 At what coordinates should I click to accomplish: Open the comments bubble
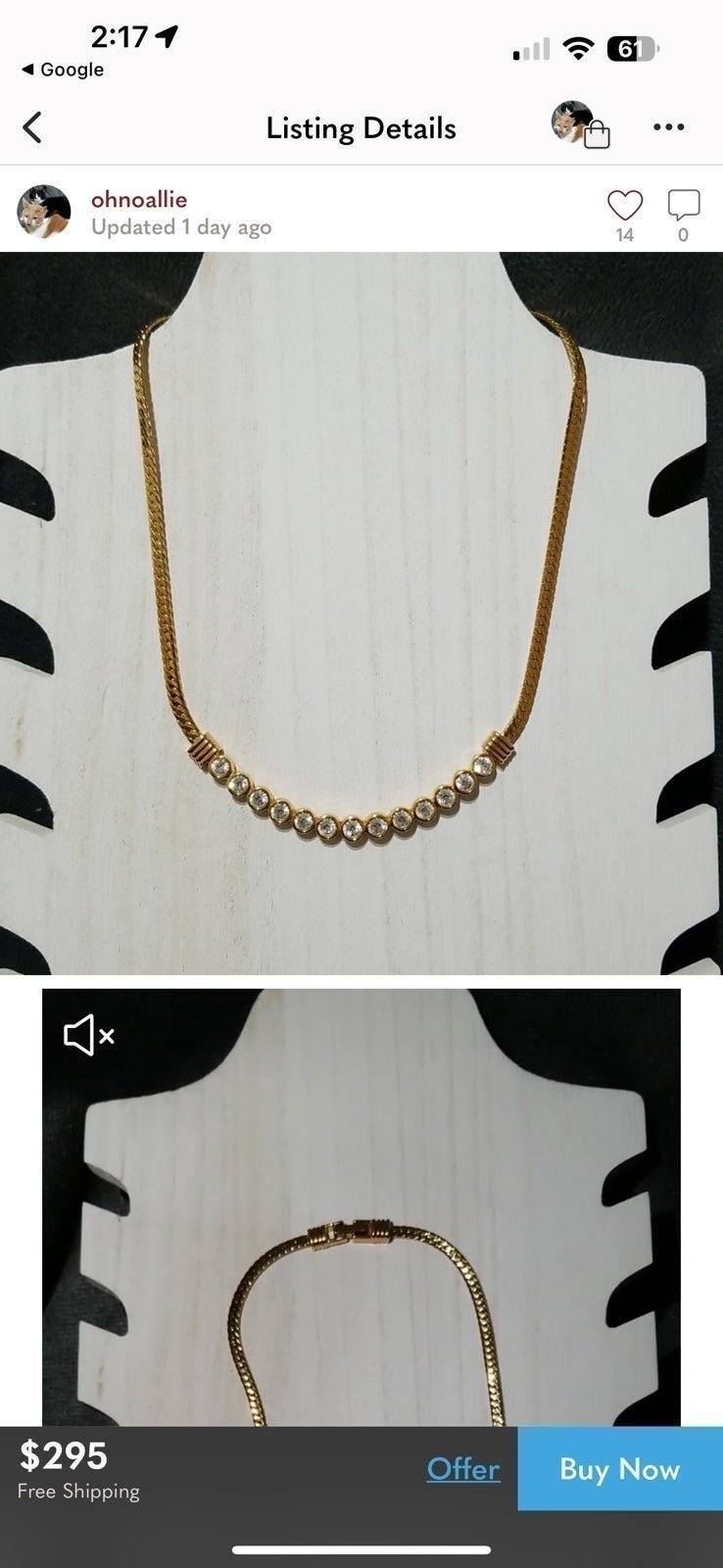[x=683, y=205]
